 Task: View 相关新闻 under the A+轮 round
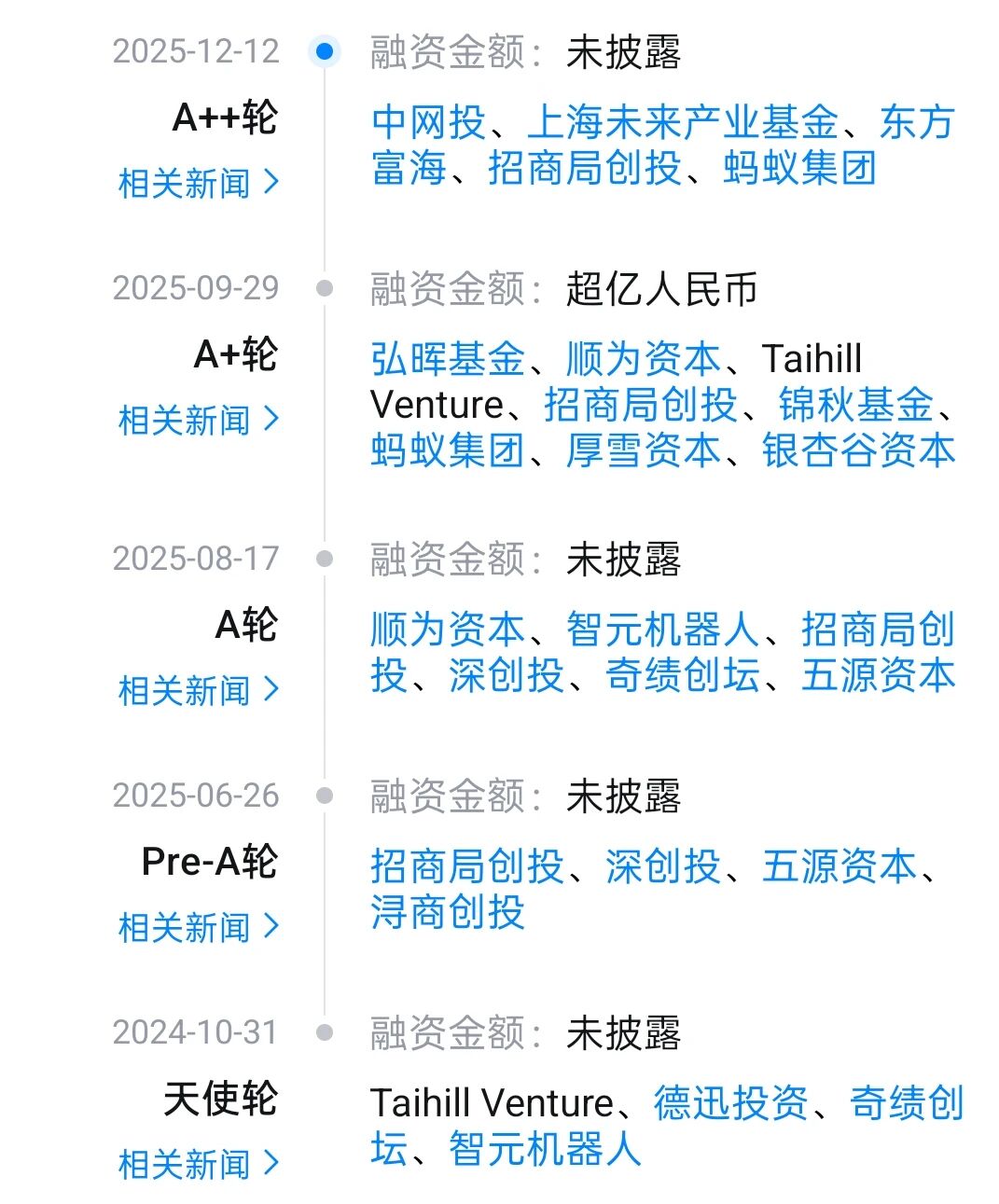tap(199, 420)
